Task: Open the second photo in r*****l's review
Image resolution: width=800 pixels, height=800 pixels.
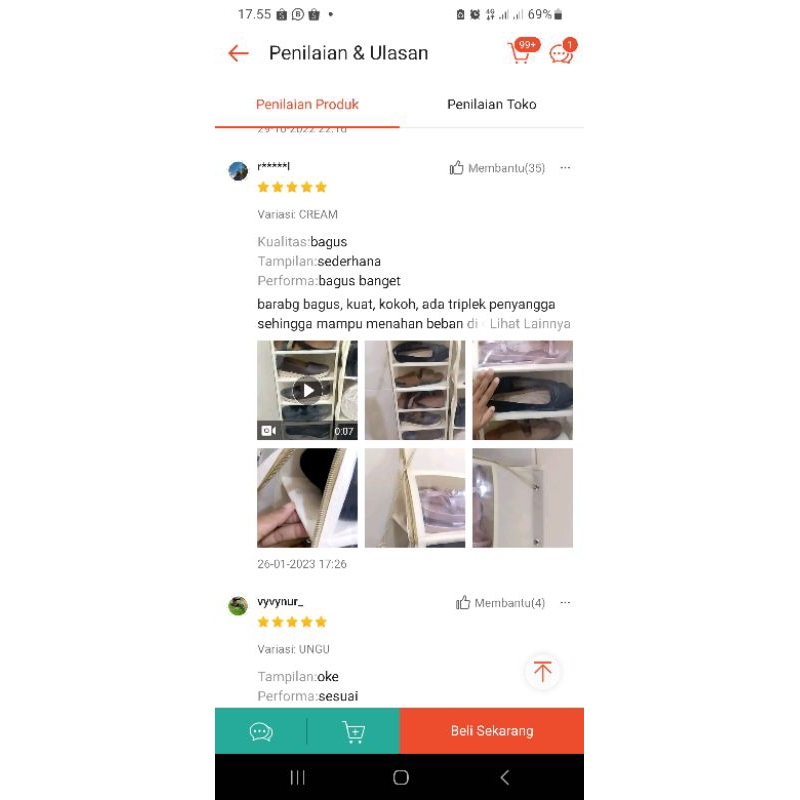Action: coord(414,390)
